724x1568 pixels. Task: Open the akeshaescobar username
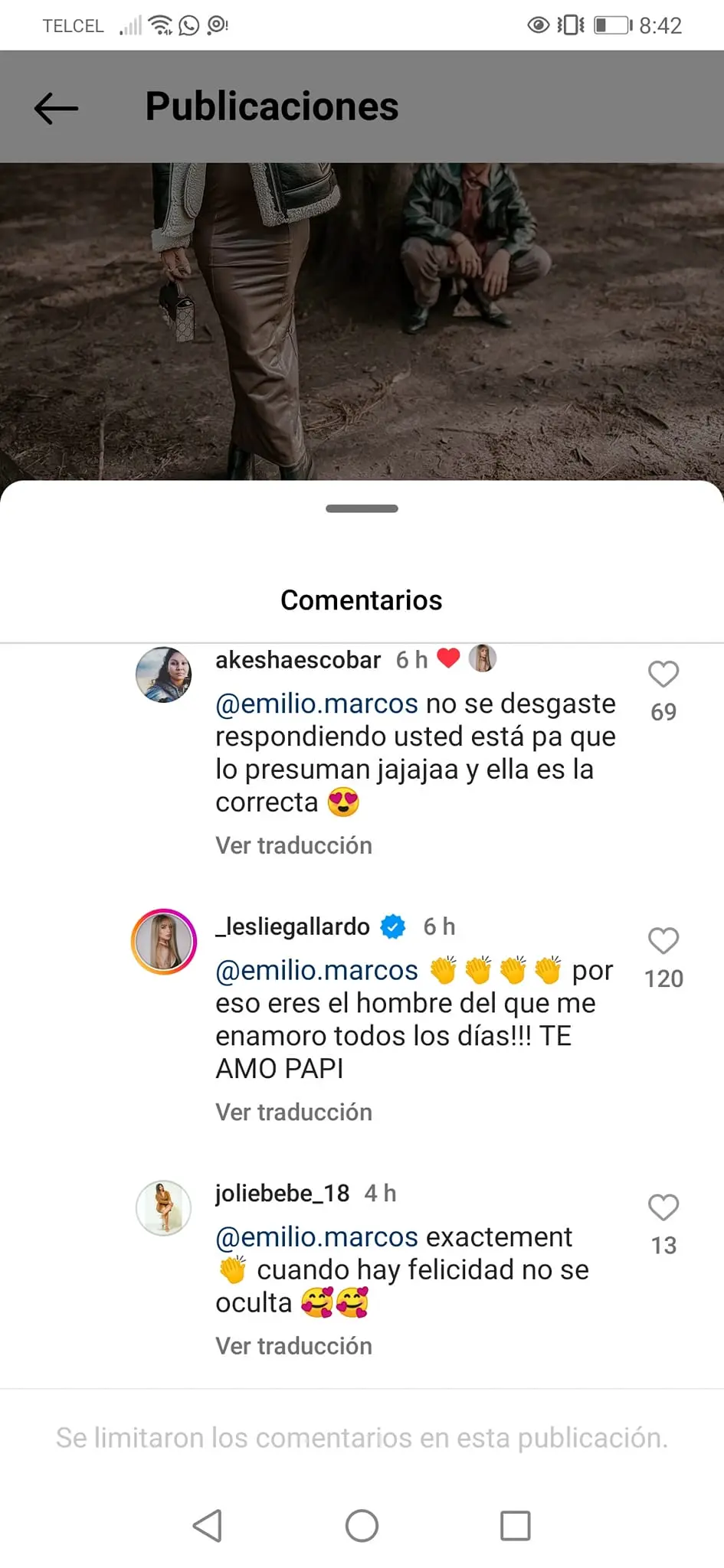point(297,660)
